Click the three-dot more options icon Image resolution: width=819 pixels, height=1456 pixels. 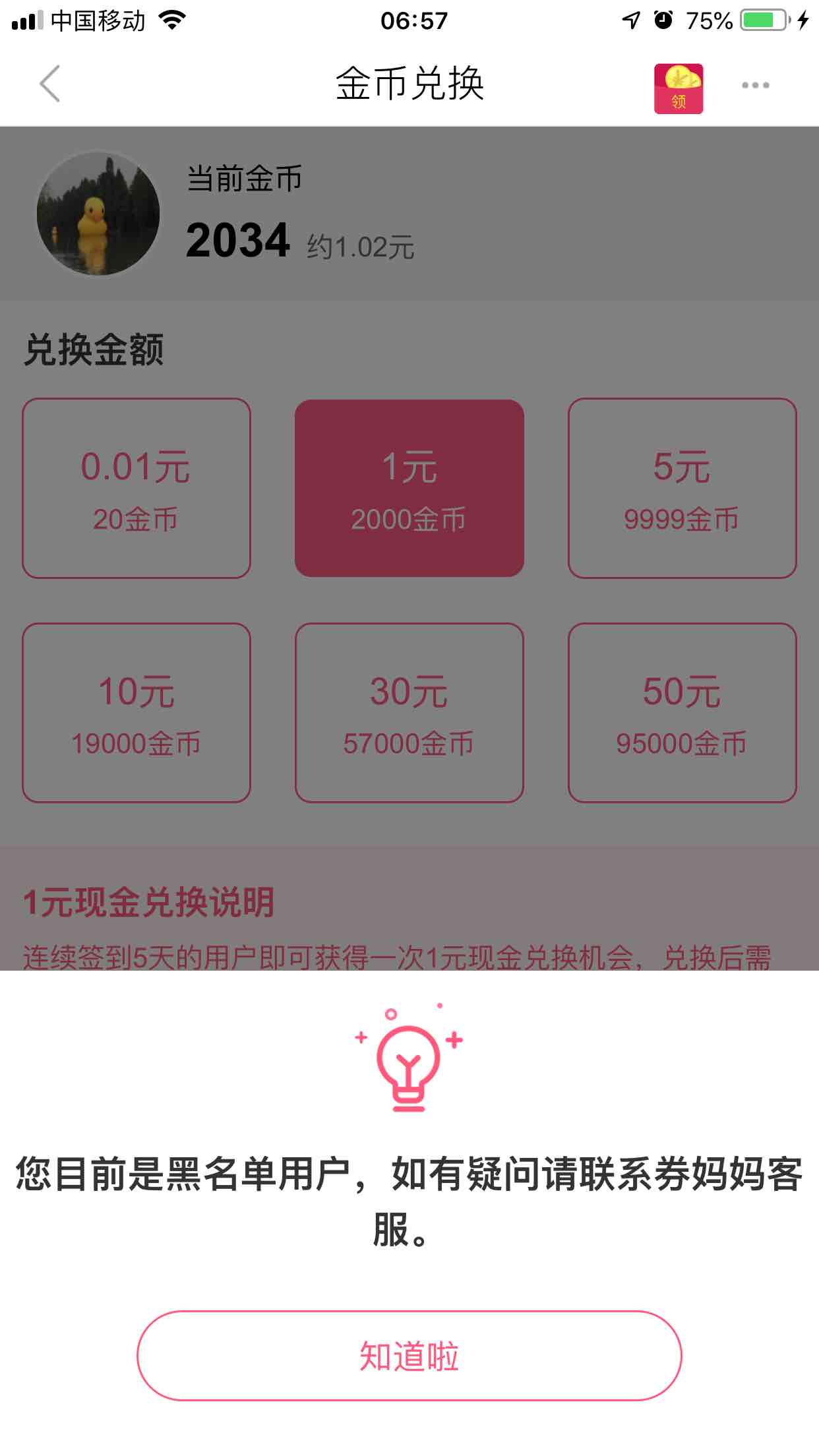point(756,84)
